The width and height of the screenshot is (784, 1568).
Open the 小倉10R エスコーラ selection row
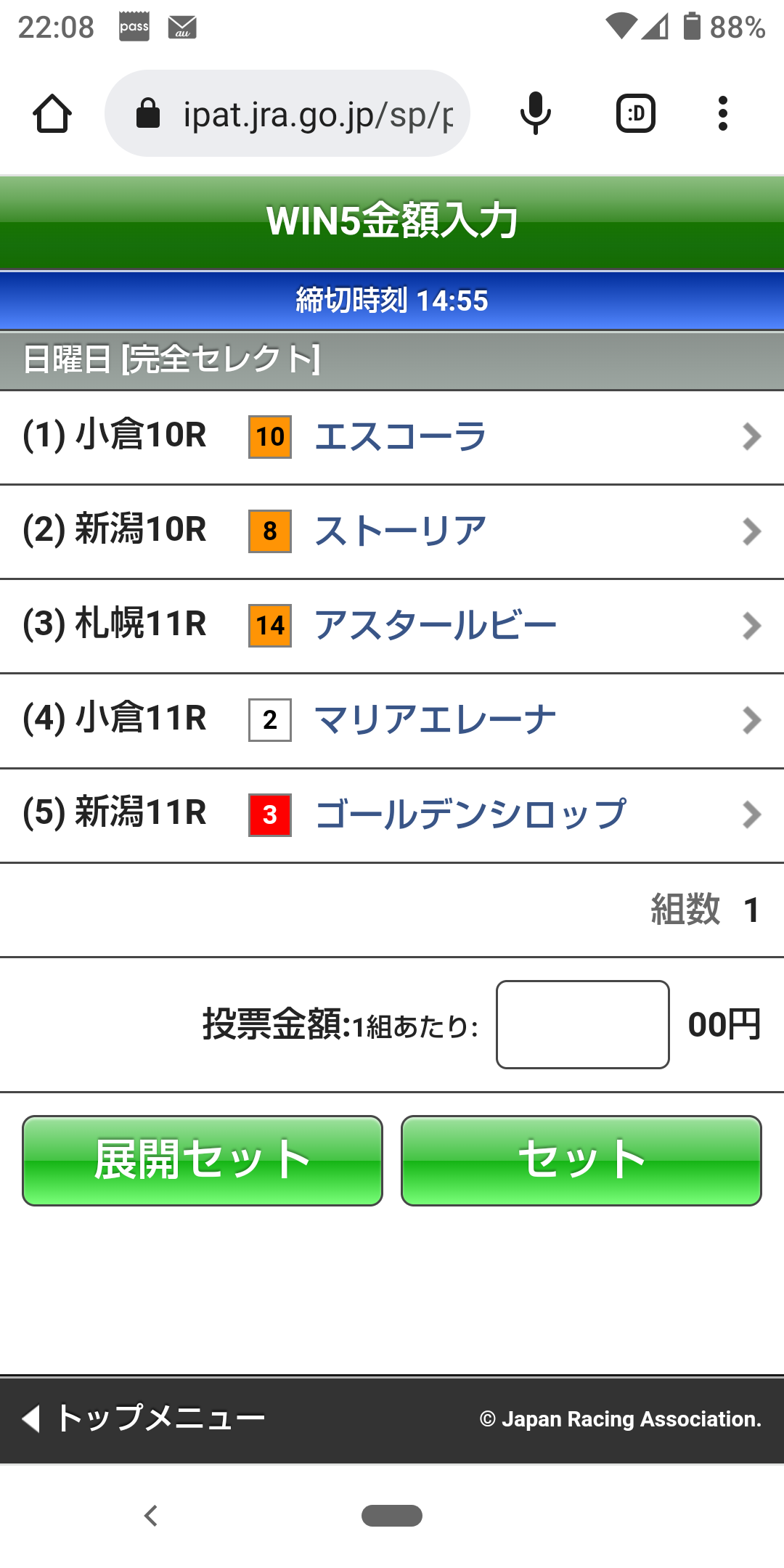click(392, 437)
